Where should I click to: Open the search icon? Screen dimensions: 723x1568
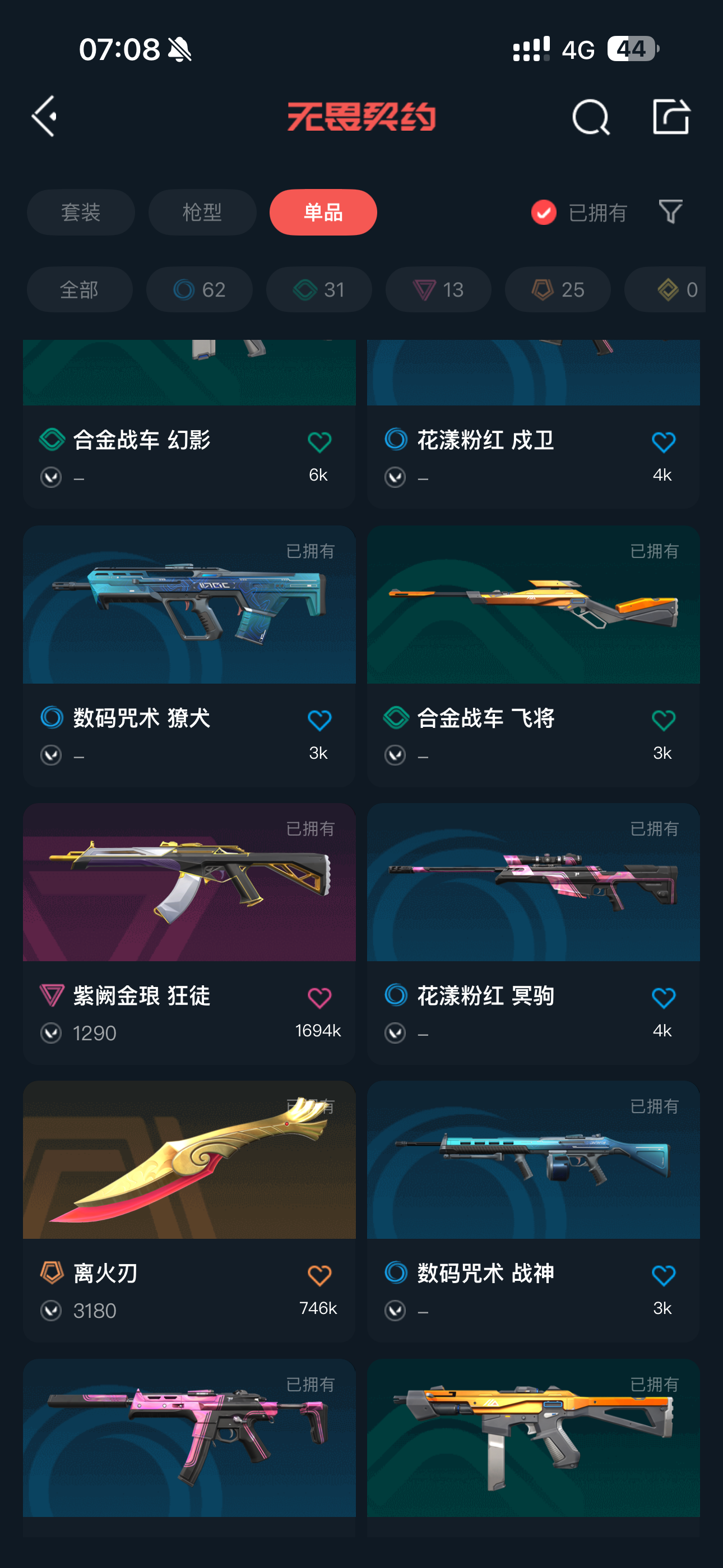590,117
